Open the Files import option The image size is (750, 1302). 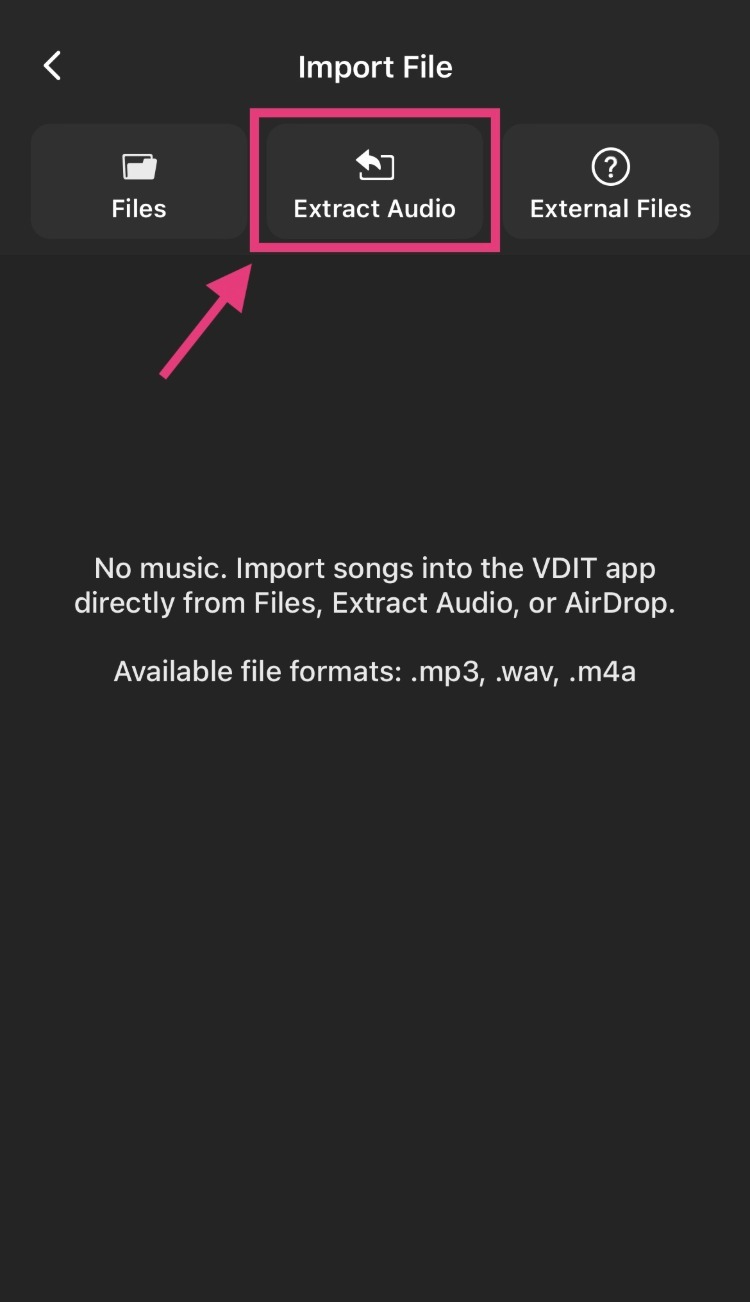point(139,182)
